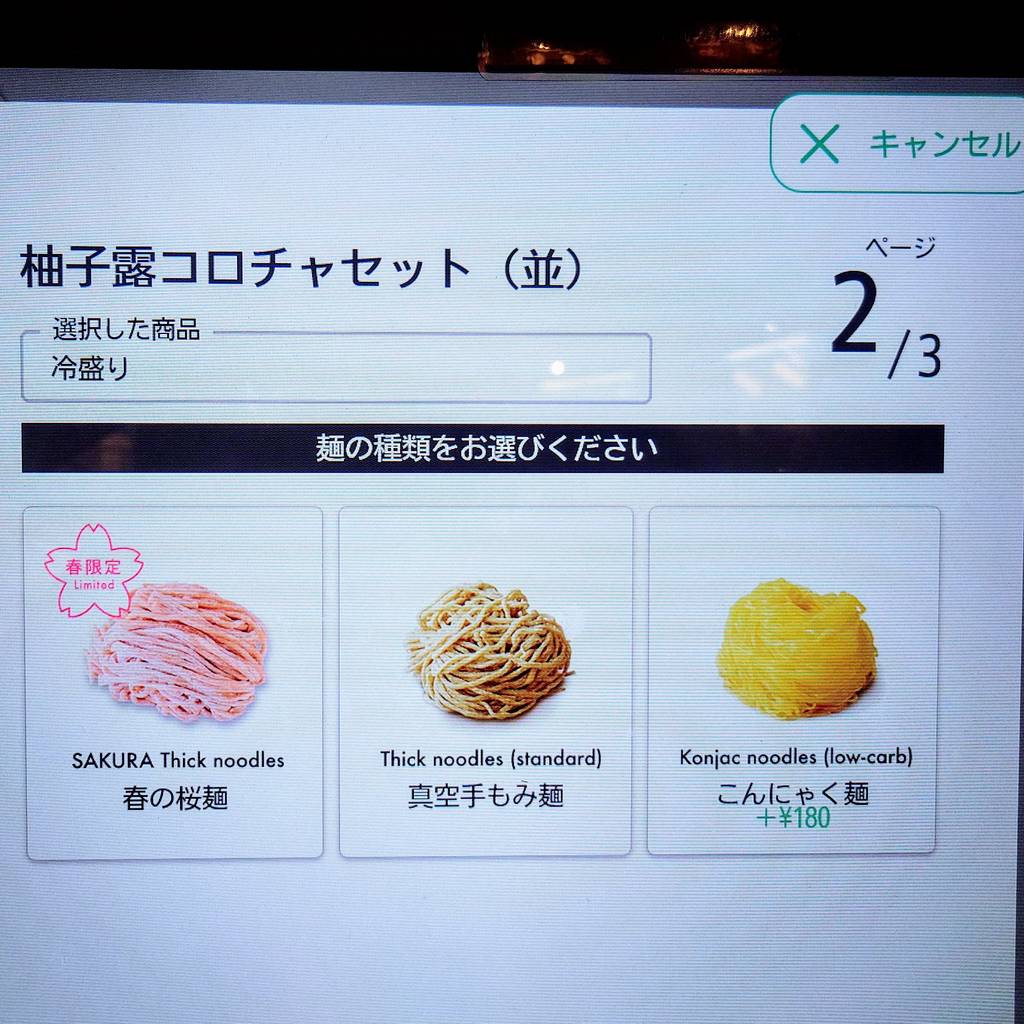Select SAKURA Thick noodles (春の桜麺)

[x=175, y=682]
